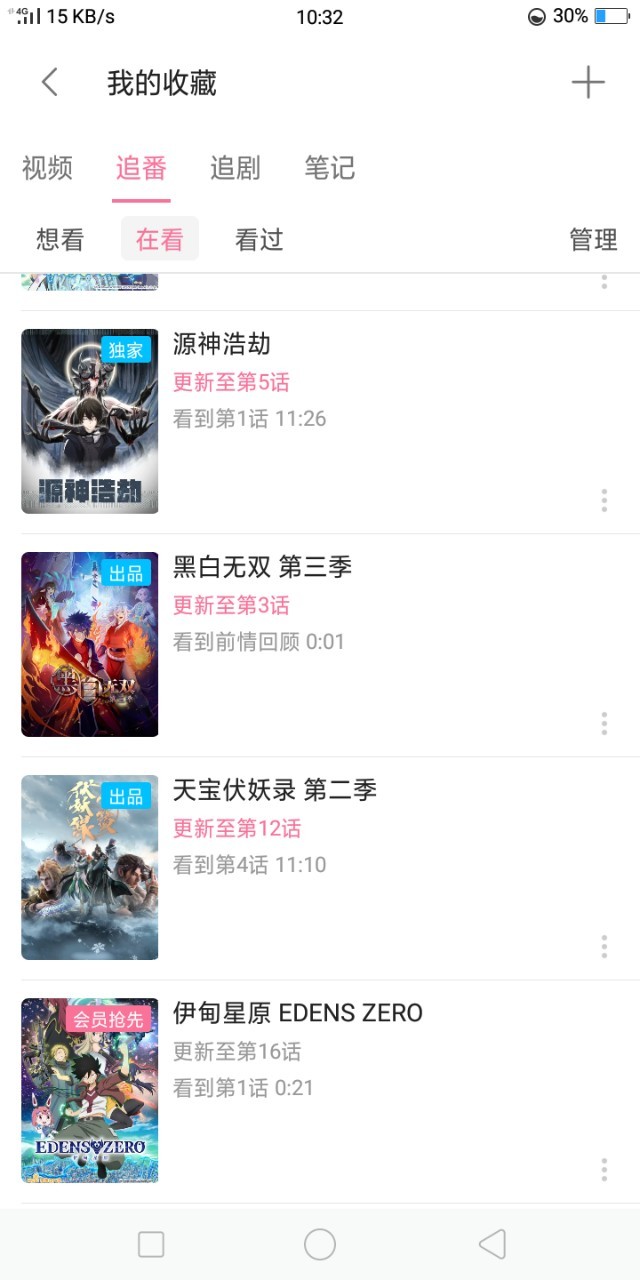Open 天宝伏妖录 第二季
The width and height of the screenshot is (640, 1280).
(x=274, y=791)
